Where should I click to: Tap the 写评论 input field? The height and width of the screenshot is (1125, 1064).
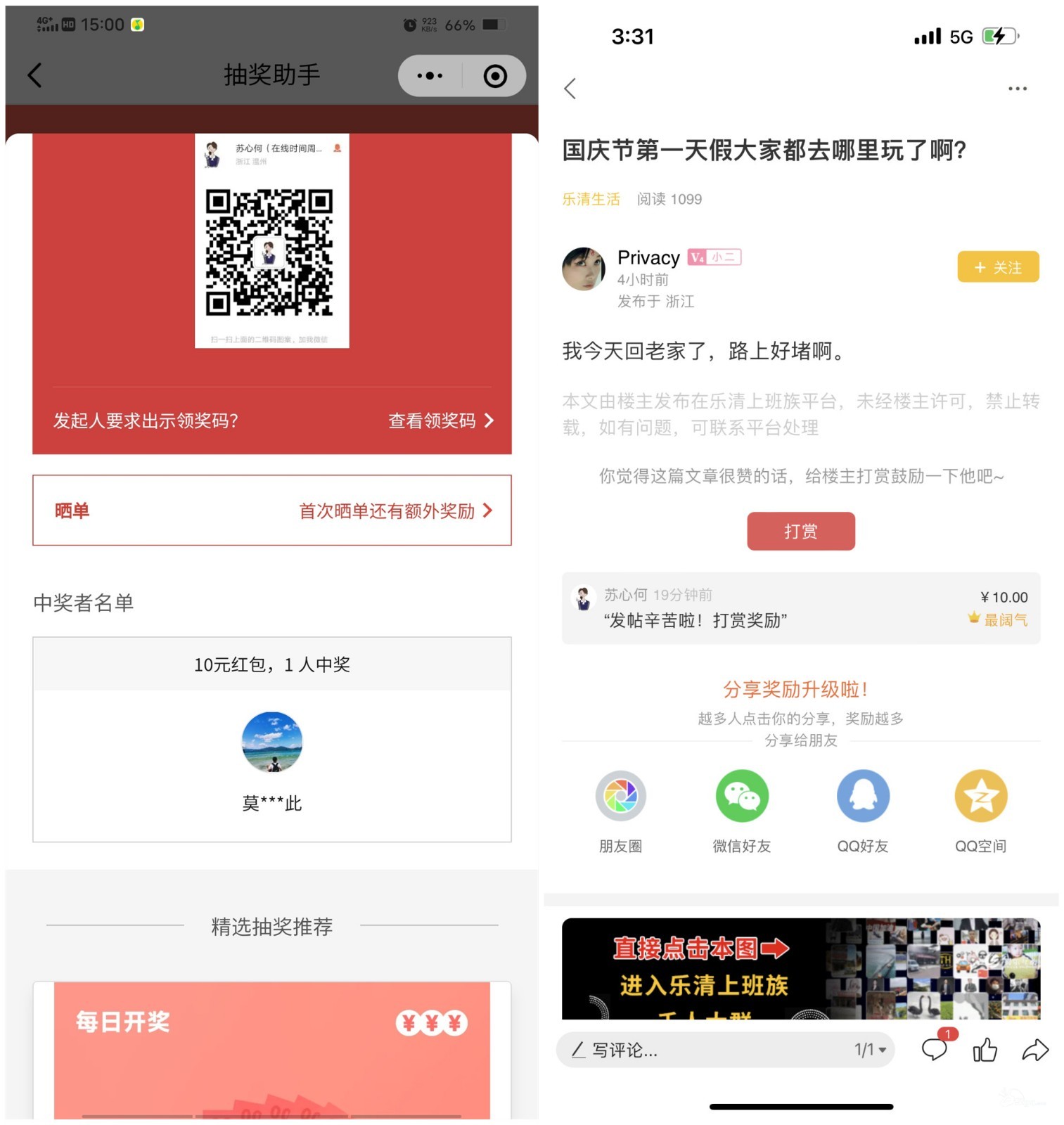click(x=703, y=1050)
